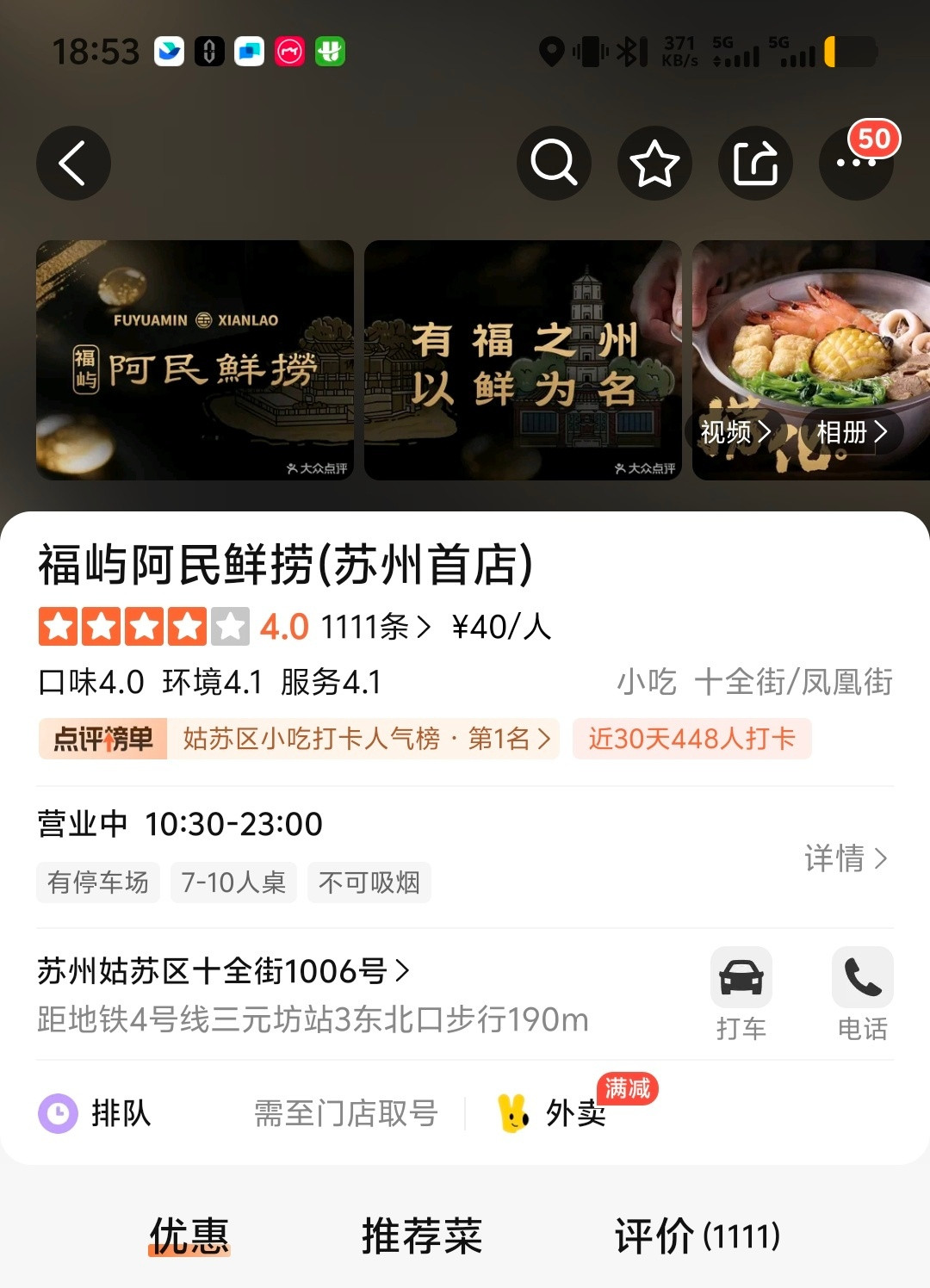
Task: Open more options showing 50 badge
Action: pyautogui.click(x=856, y=164)
